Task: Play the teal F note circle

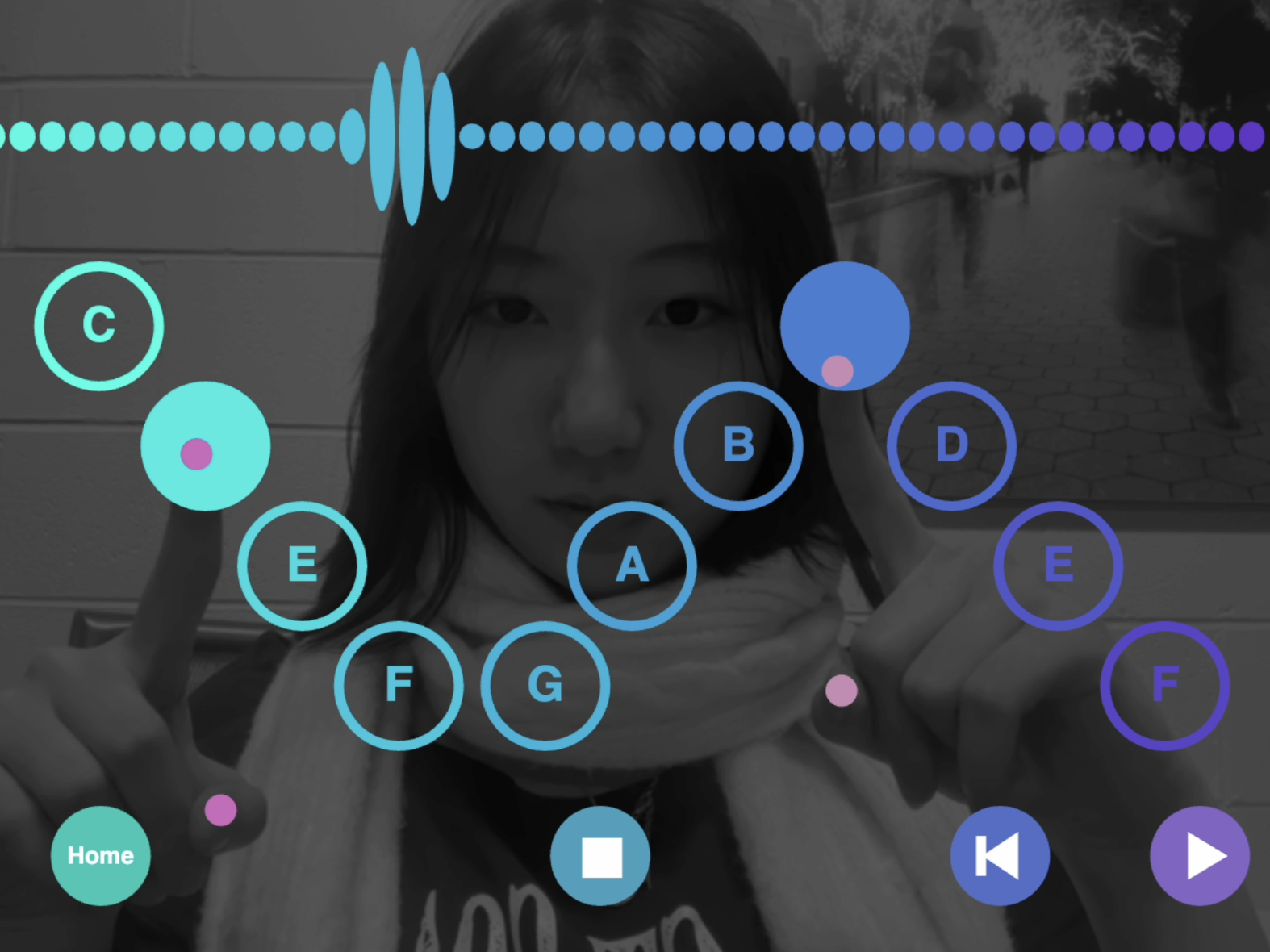Action: point(399,685)
